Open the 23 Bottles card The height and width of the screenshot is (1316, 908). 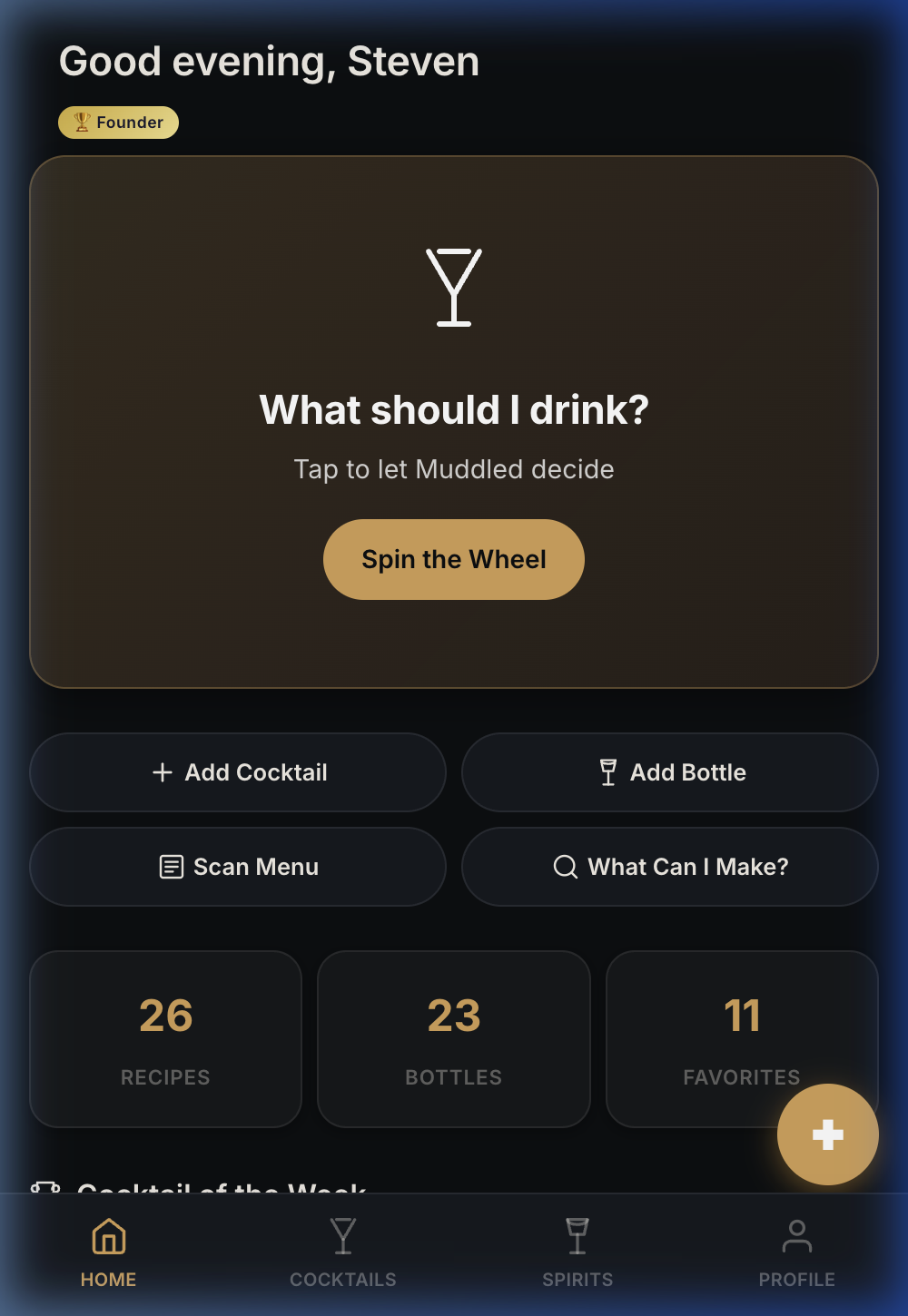coord(453,1038)
